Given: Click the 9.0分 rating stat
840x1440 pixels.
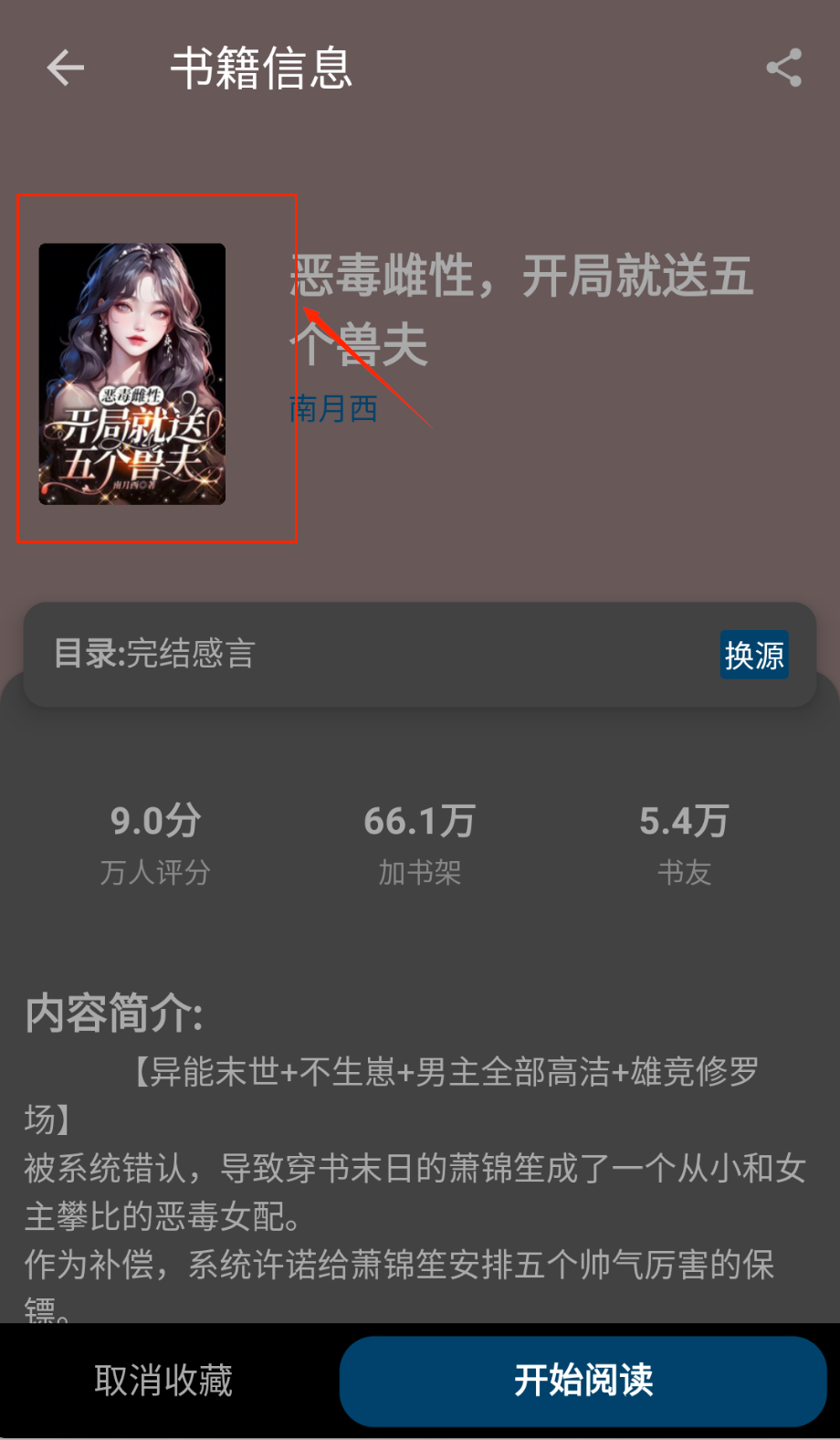Looking at the screenshot, I should 154,820.
